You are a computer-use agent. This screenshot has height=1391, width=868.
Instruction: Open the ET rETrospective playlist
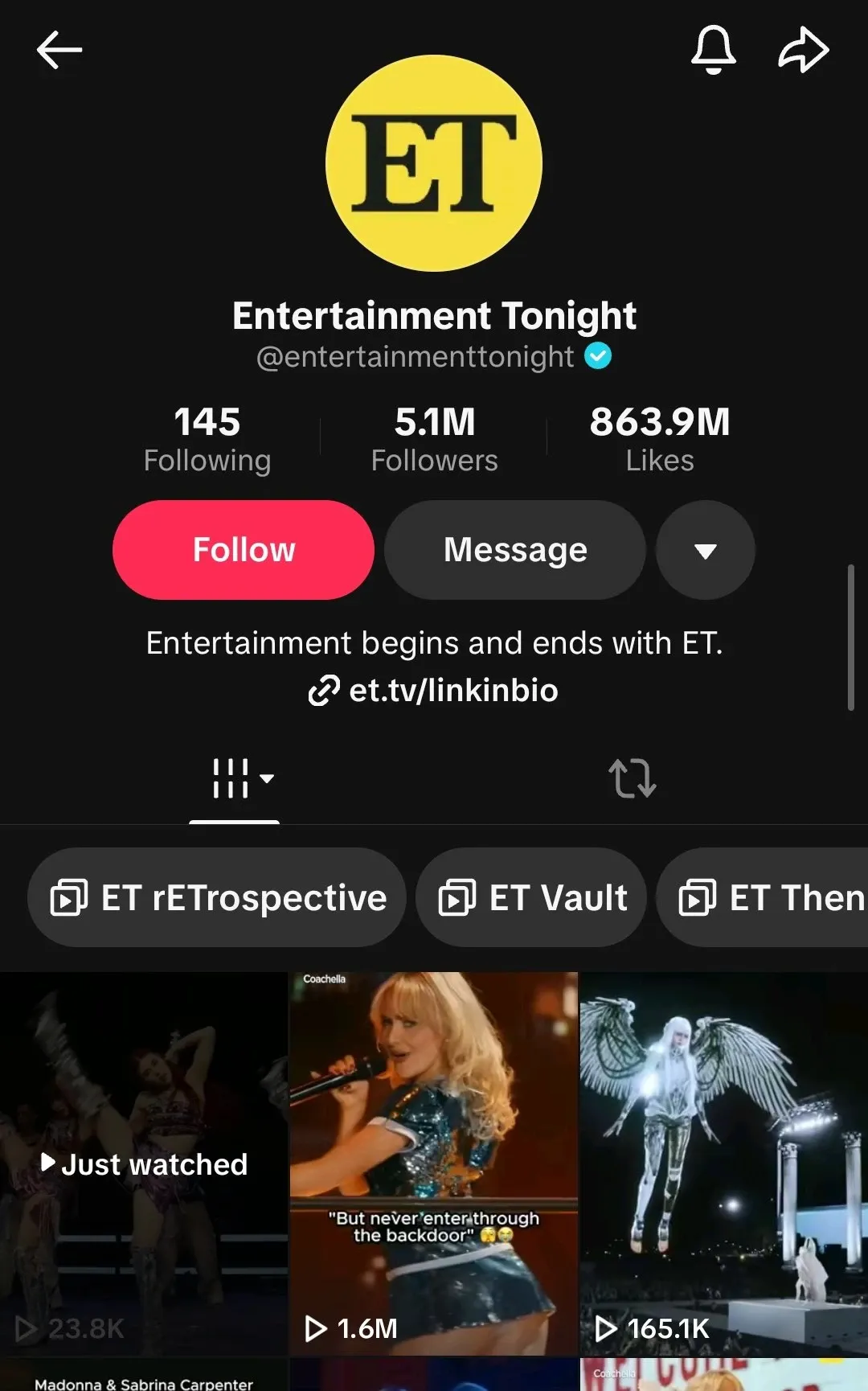[217, 897]
